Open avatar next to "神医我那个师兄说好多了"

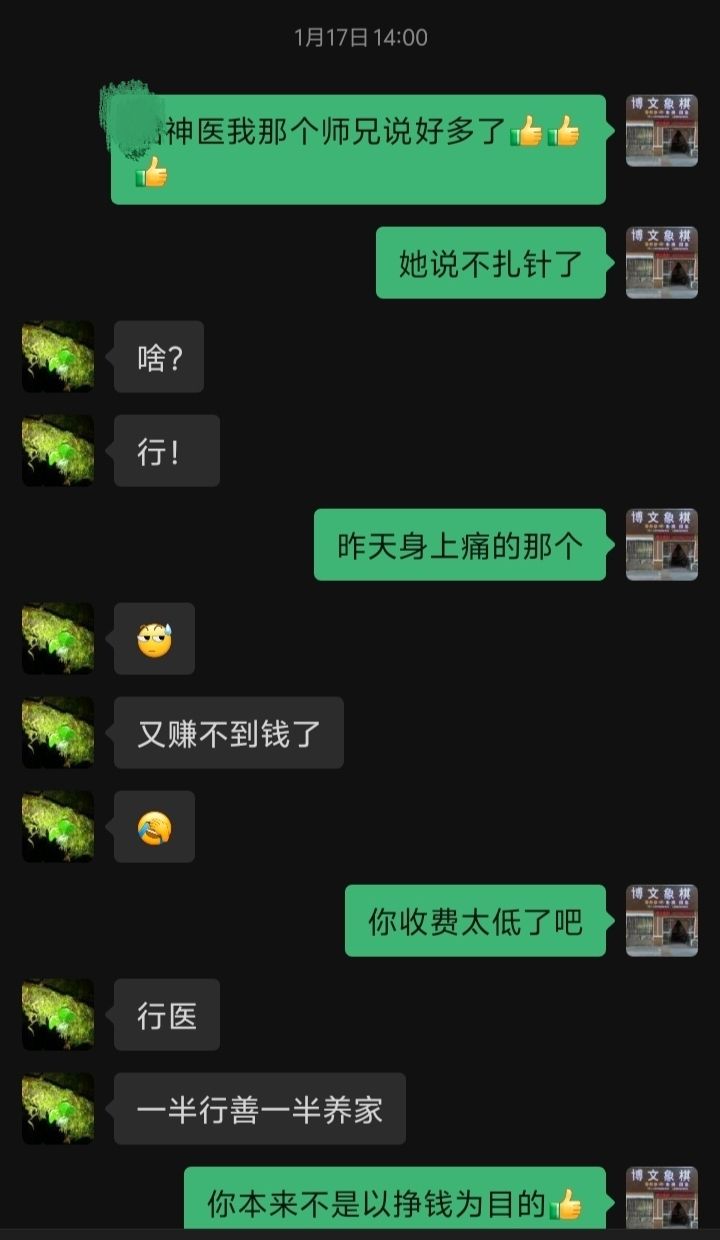[x=661, y=130]
